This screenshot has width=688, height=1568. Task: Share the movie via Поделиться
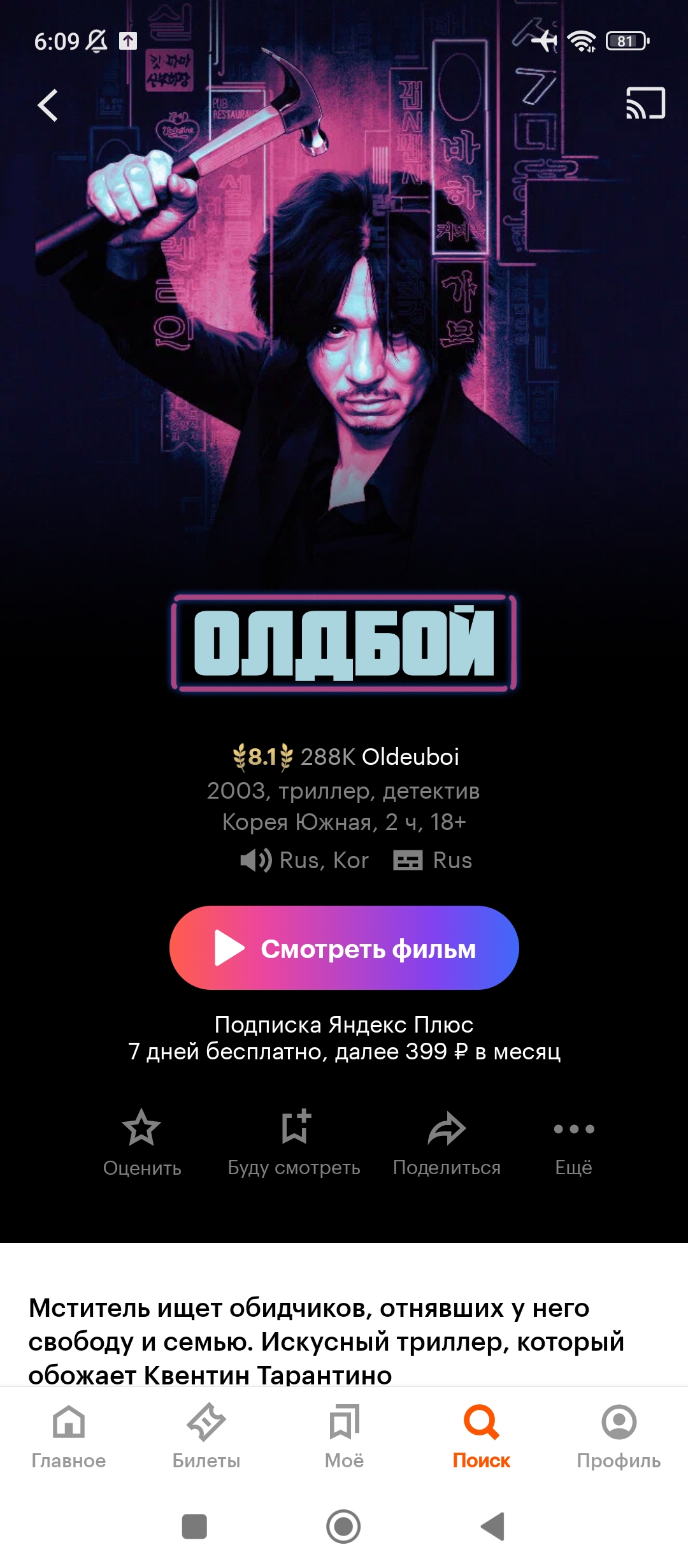[447, 1143]
